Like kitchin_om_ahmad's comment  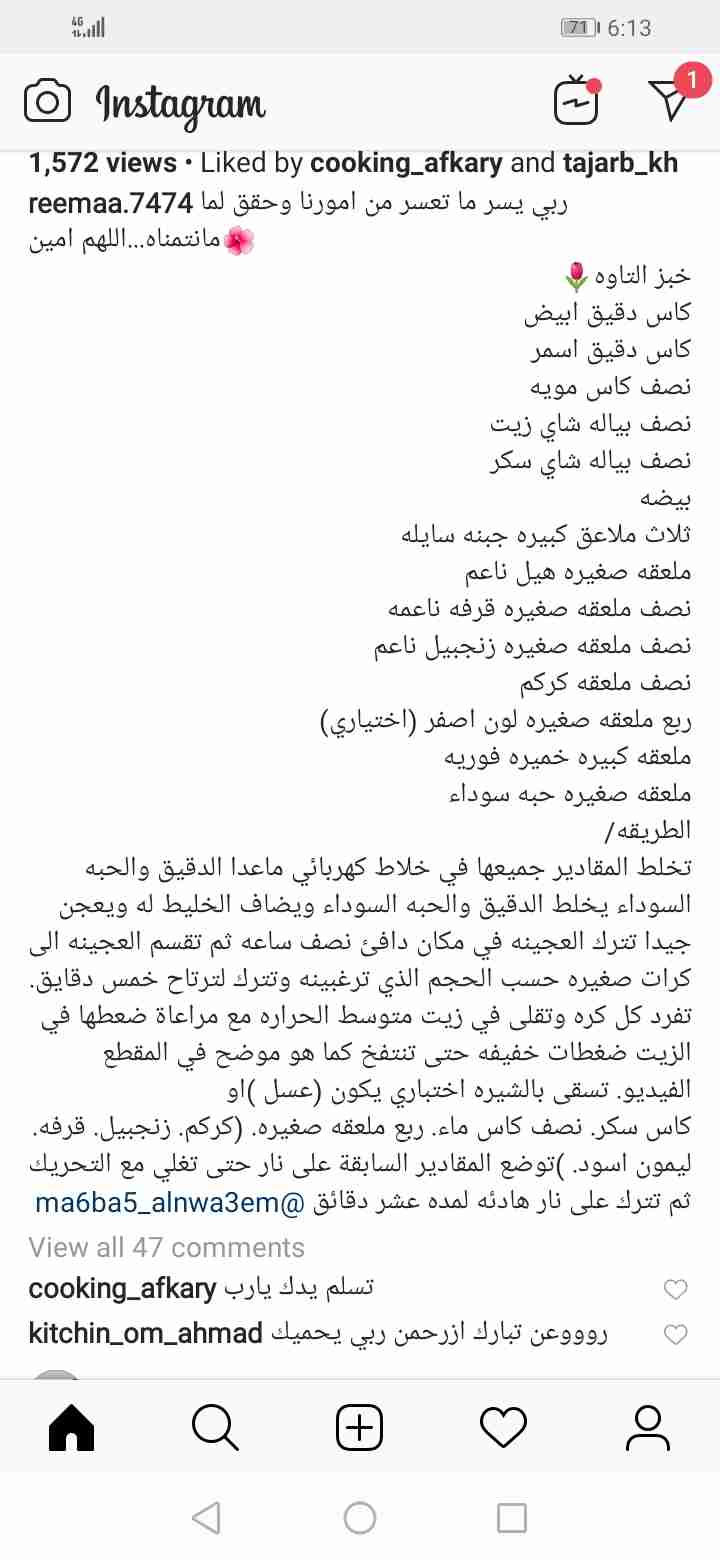(676, 1334)
